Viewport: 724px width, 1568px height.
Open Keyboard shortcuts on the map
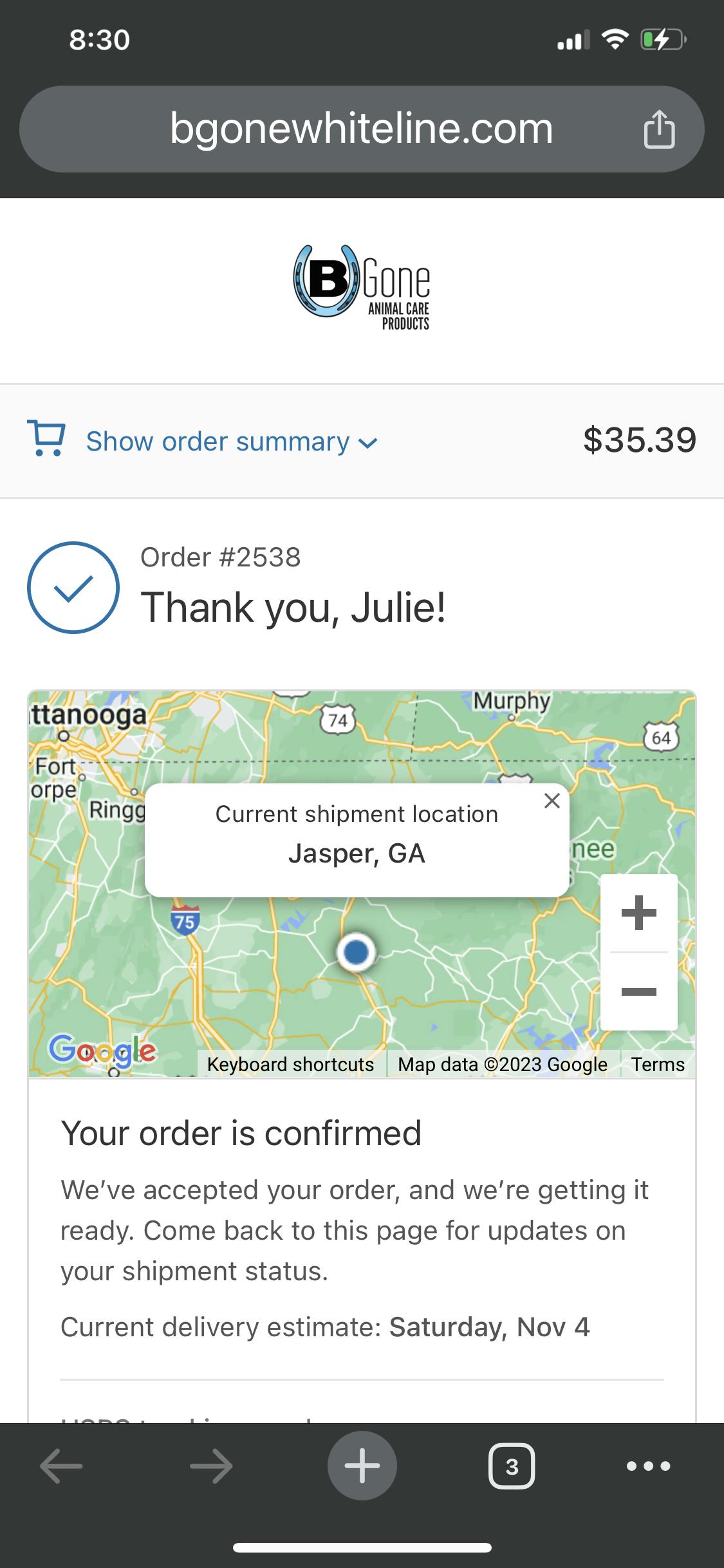coord(290,1065)
